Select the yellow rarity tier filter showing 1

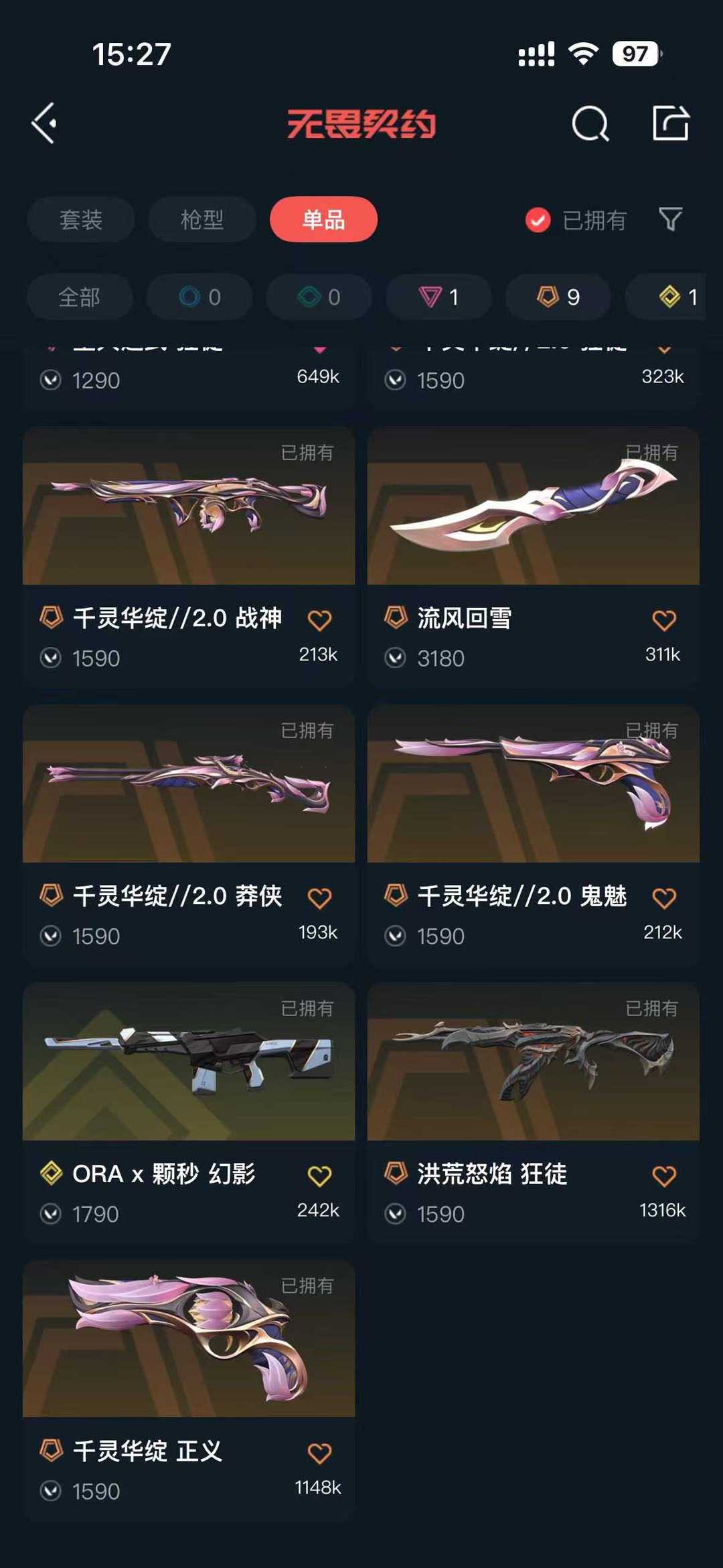pos(676,297)
